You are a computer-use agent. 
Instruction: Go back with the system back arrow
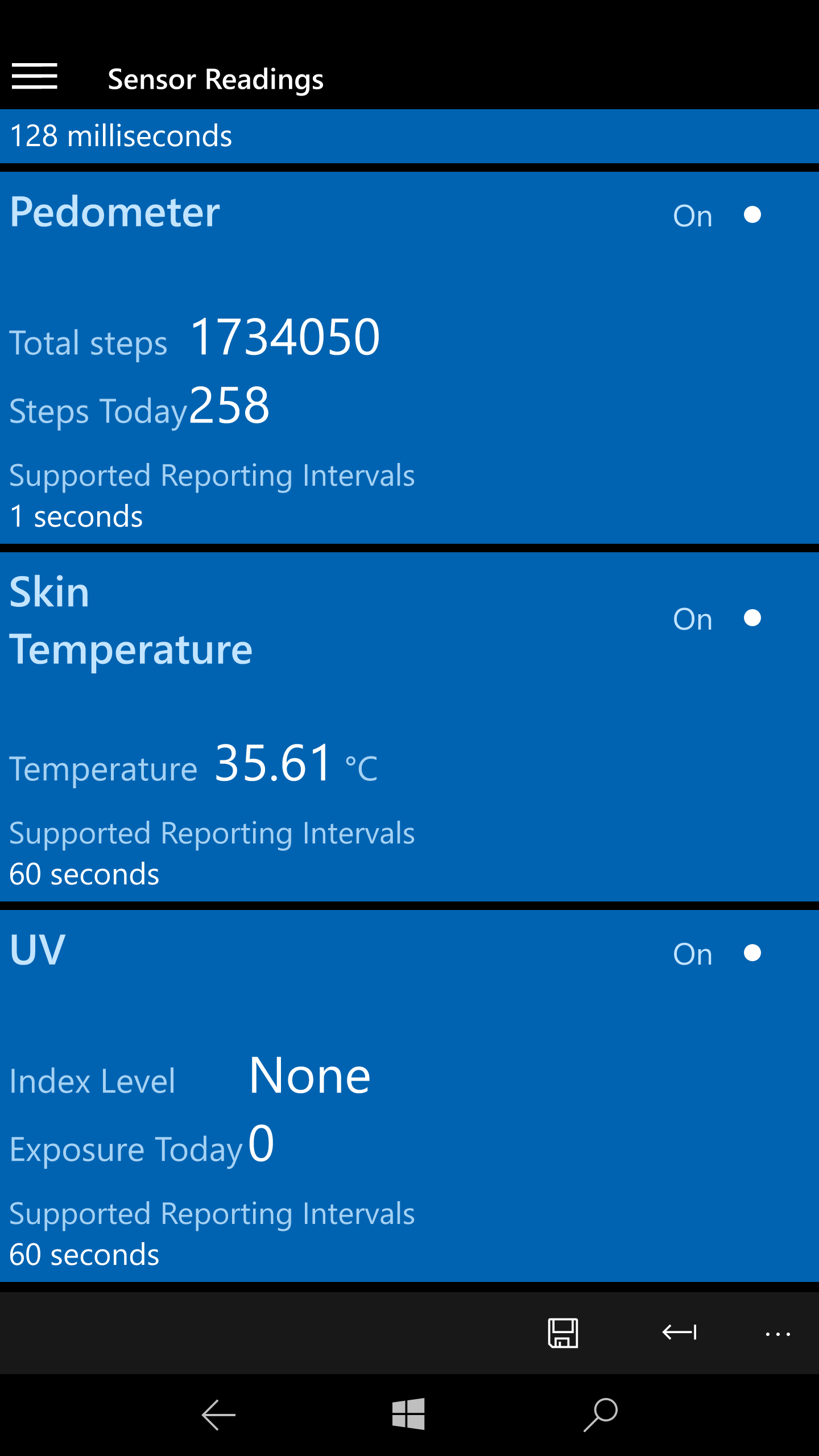pos(218,1414)
